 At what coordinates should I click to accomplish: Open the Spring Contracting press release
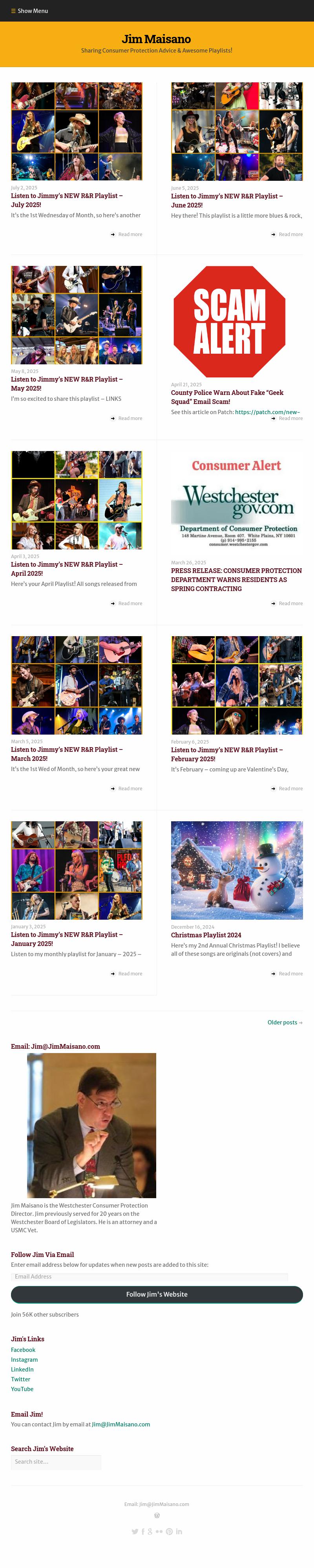point(236,580)
